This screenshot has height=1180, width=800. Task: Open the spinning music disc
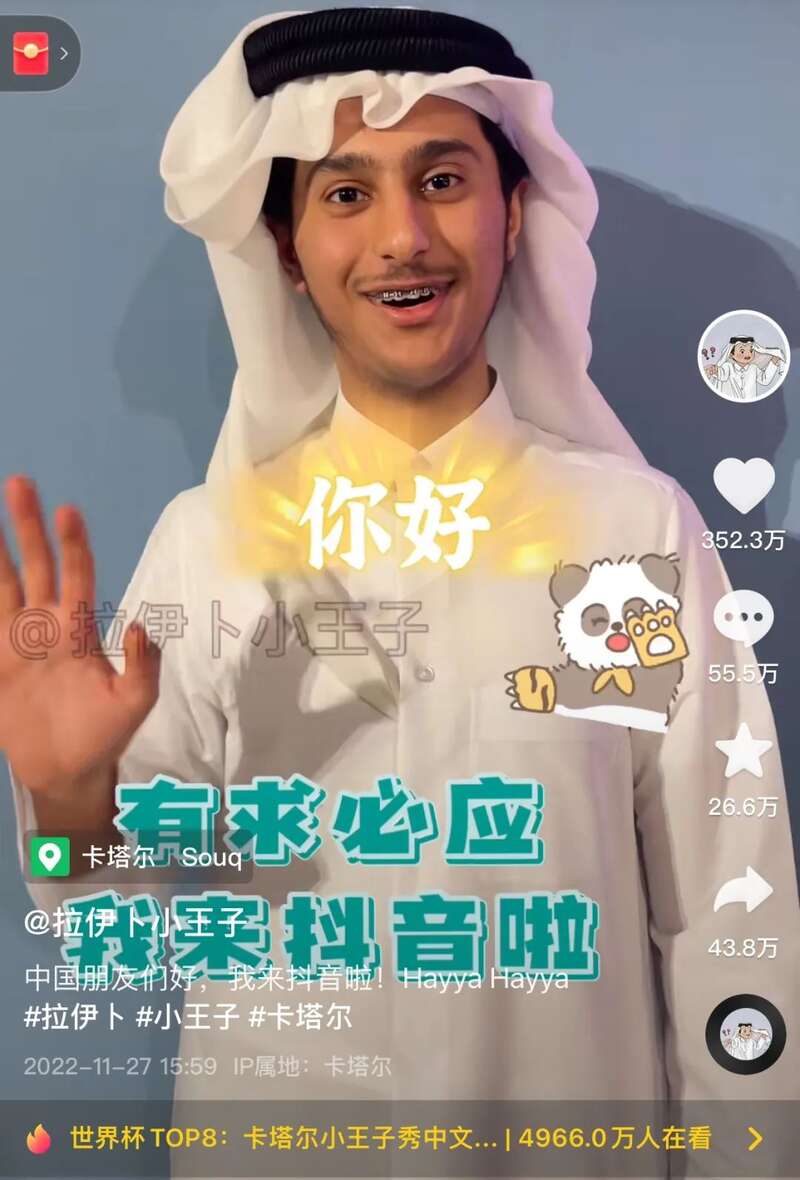[745, 1034]
